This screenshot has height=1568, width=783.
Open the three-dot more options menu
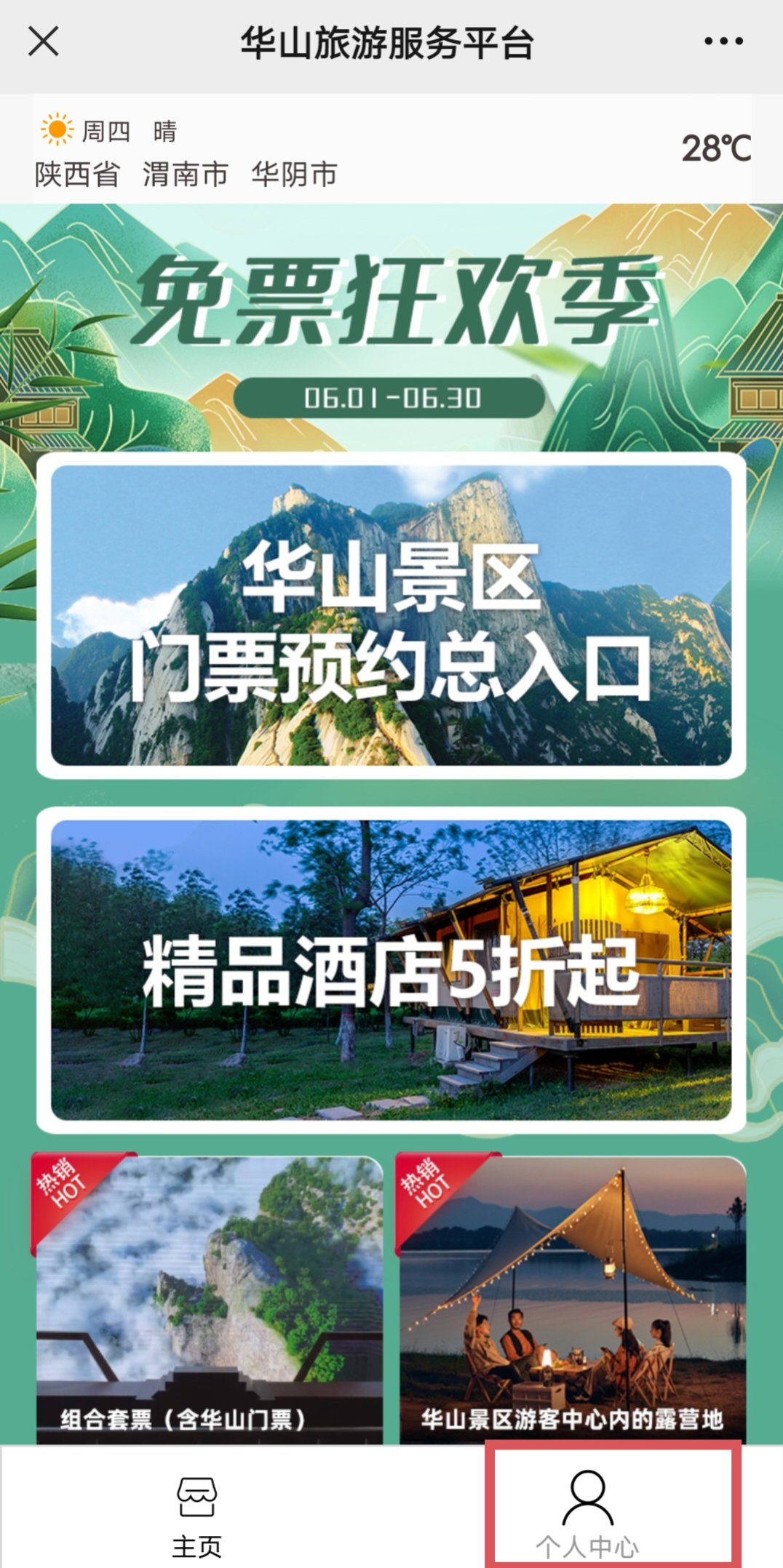click(x=723, y=41)
